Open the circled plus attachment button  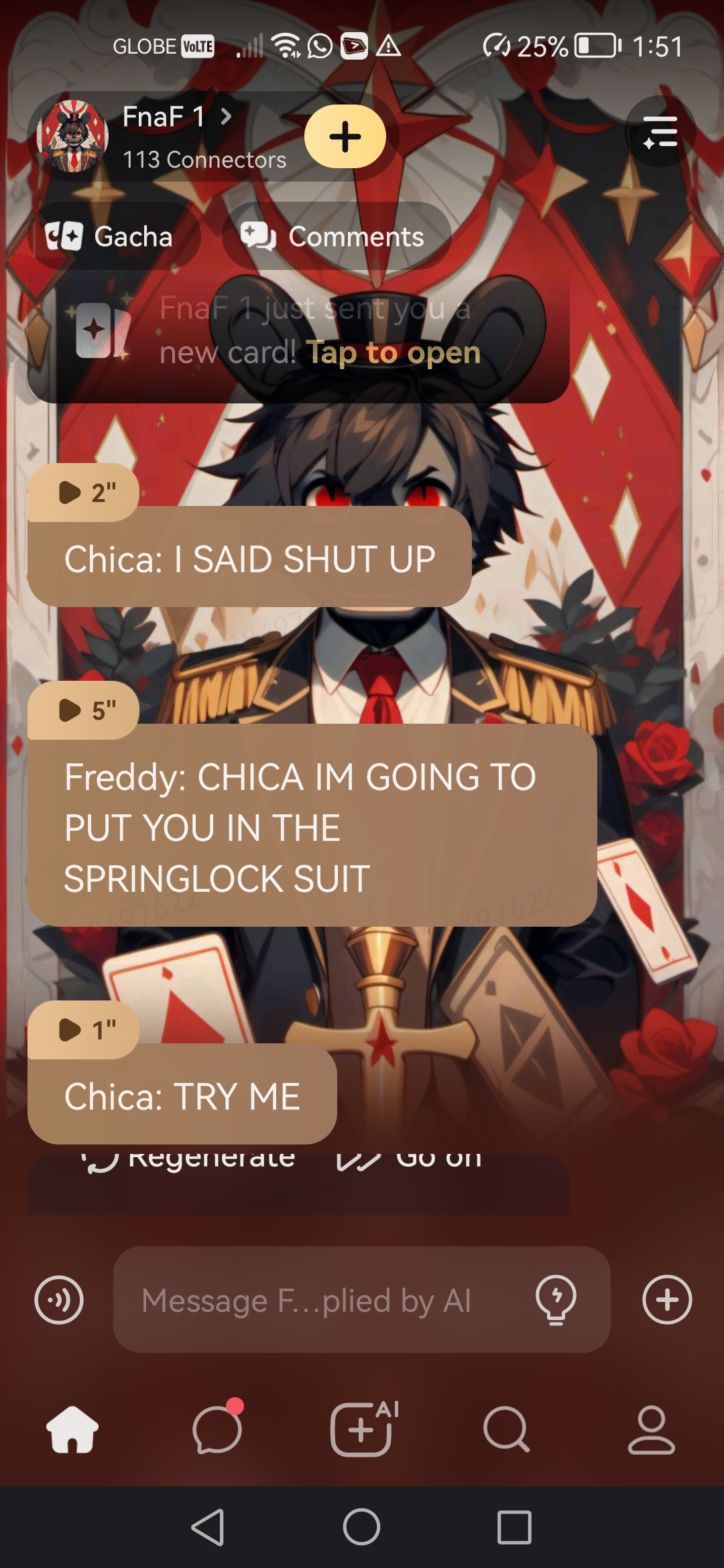[x=666, y=1299]
